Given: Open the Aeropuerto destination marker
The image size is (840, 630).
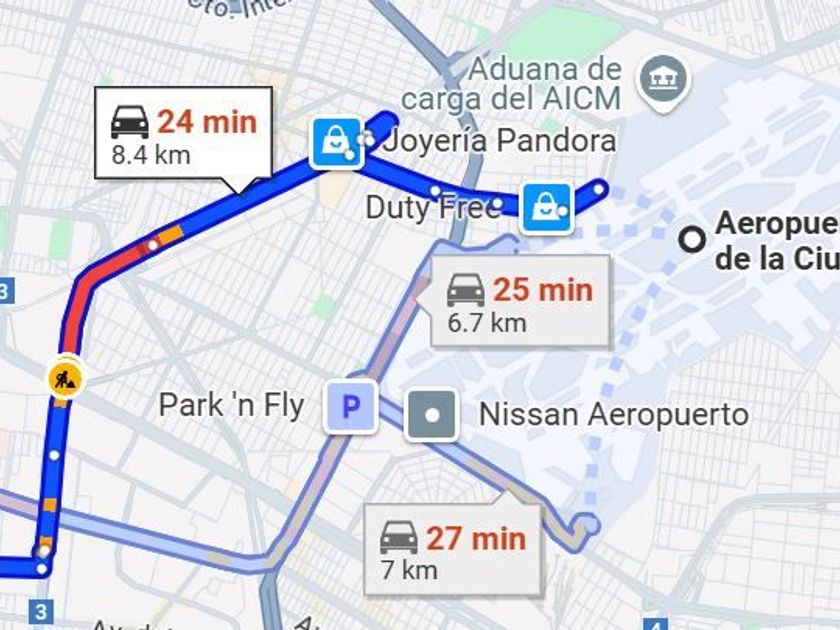Looking at the screenshot, I should (691, 239).
